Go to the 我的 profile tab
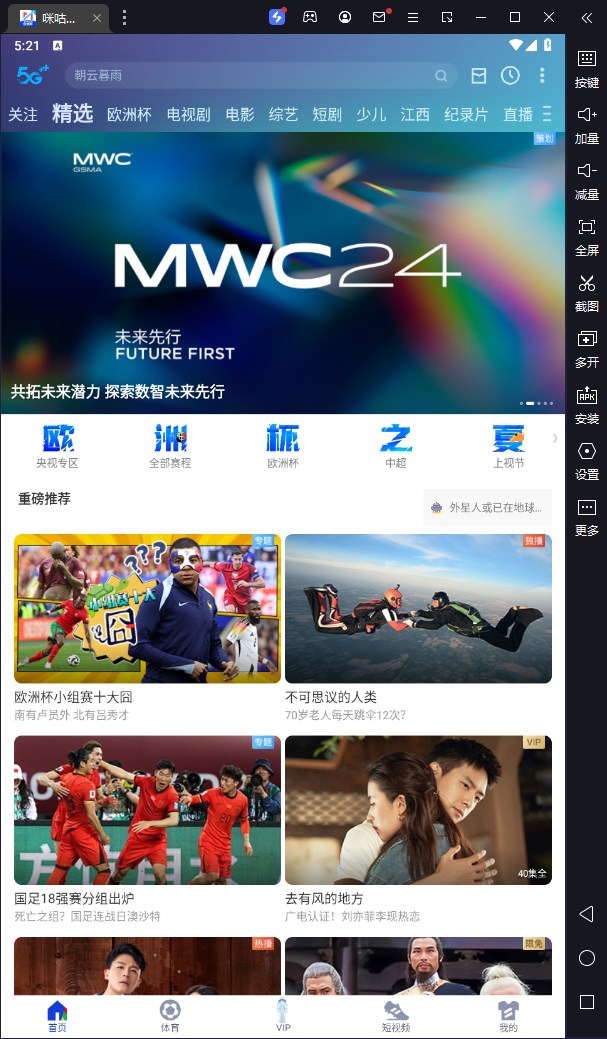The width and height of the screenshot is (607, 1039). coord(508,1014)
